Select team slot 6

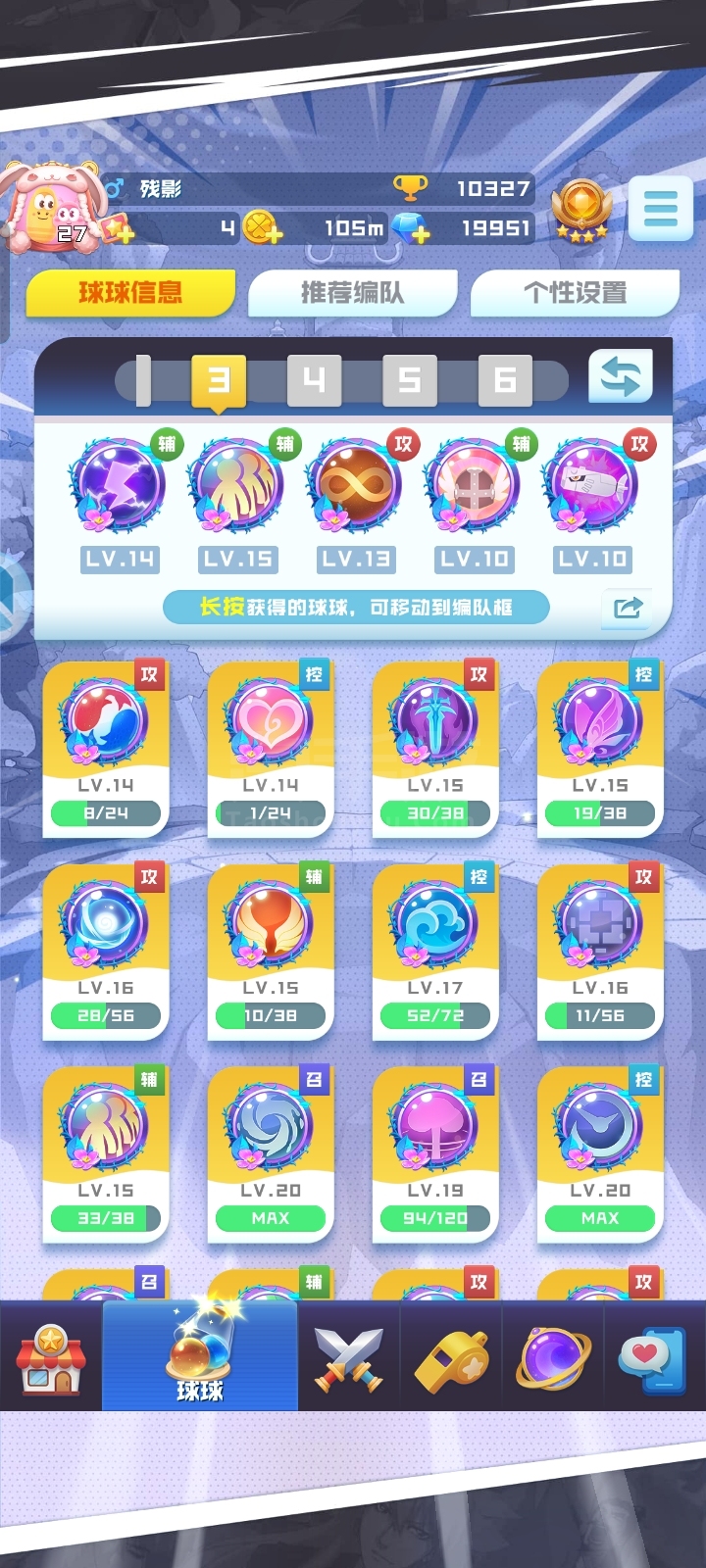[x=505, y=380]
